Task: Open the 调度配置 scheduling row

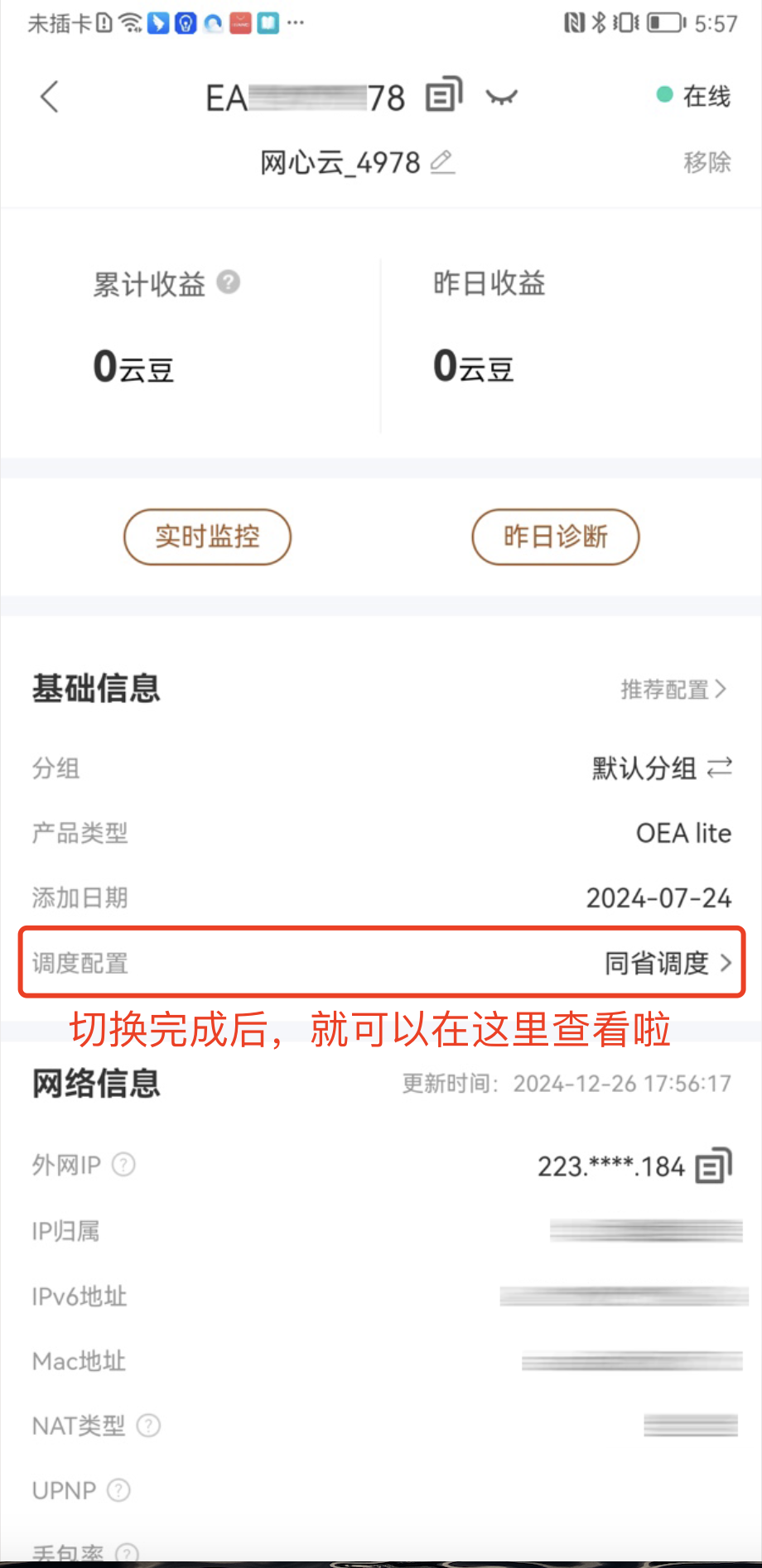Action: [381, 963]
